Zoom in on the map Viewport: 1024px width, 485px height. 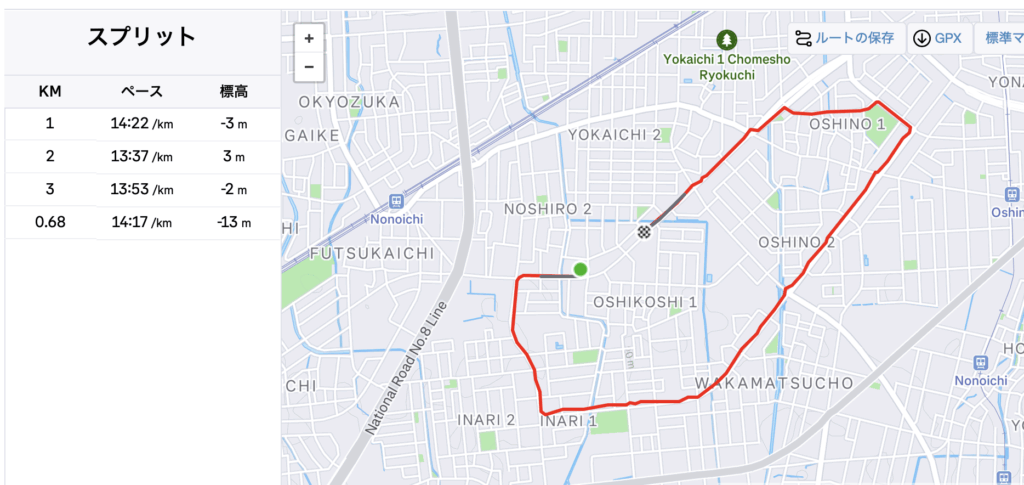tap(309, 39)
